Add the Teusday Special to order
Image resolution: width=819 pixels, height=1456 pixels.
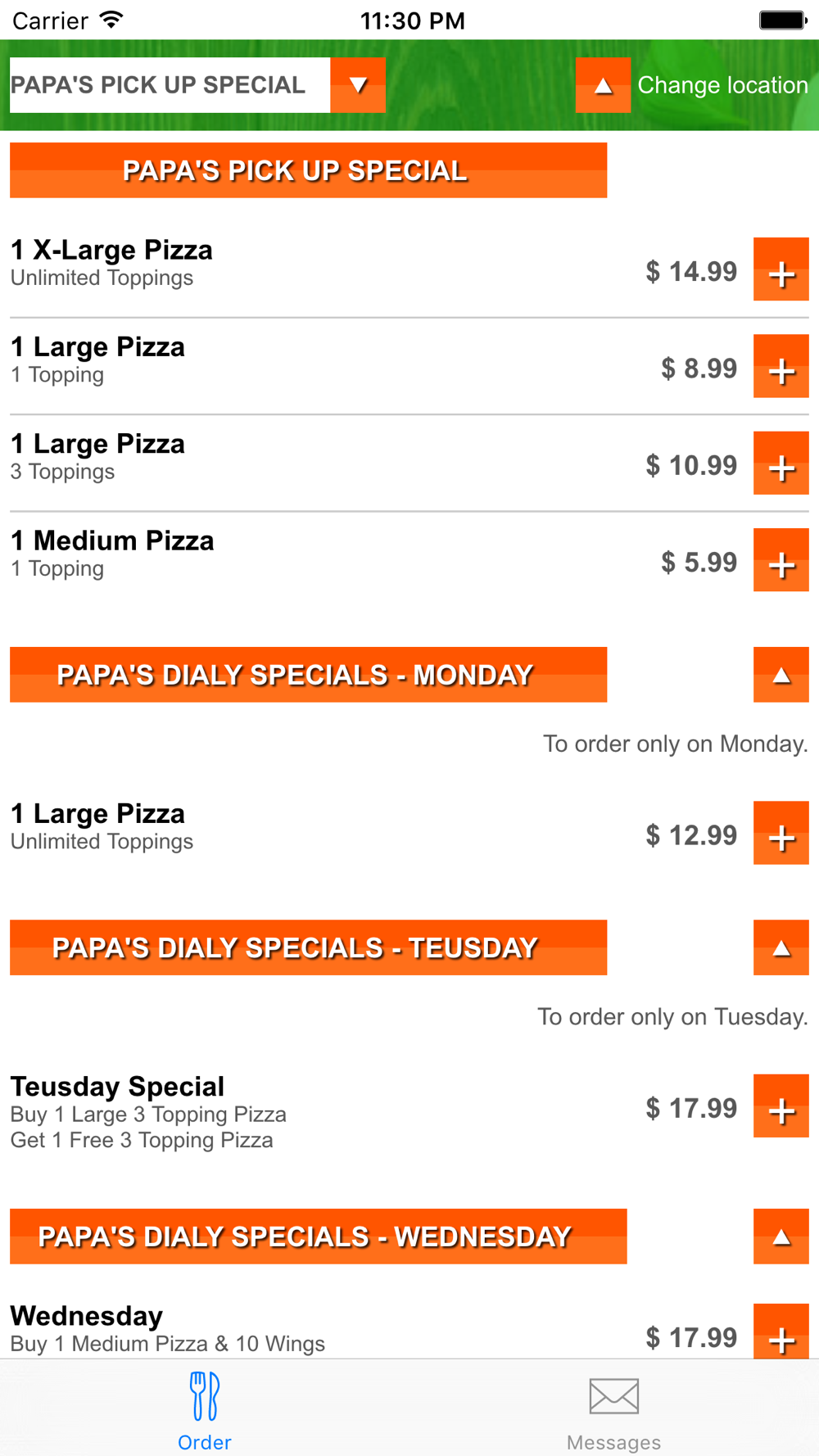click(x=781, y=1106)
